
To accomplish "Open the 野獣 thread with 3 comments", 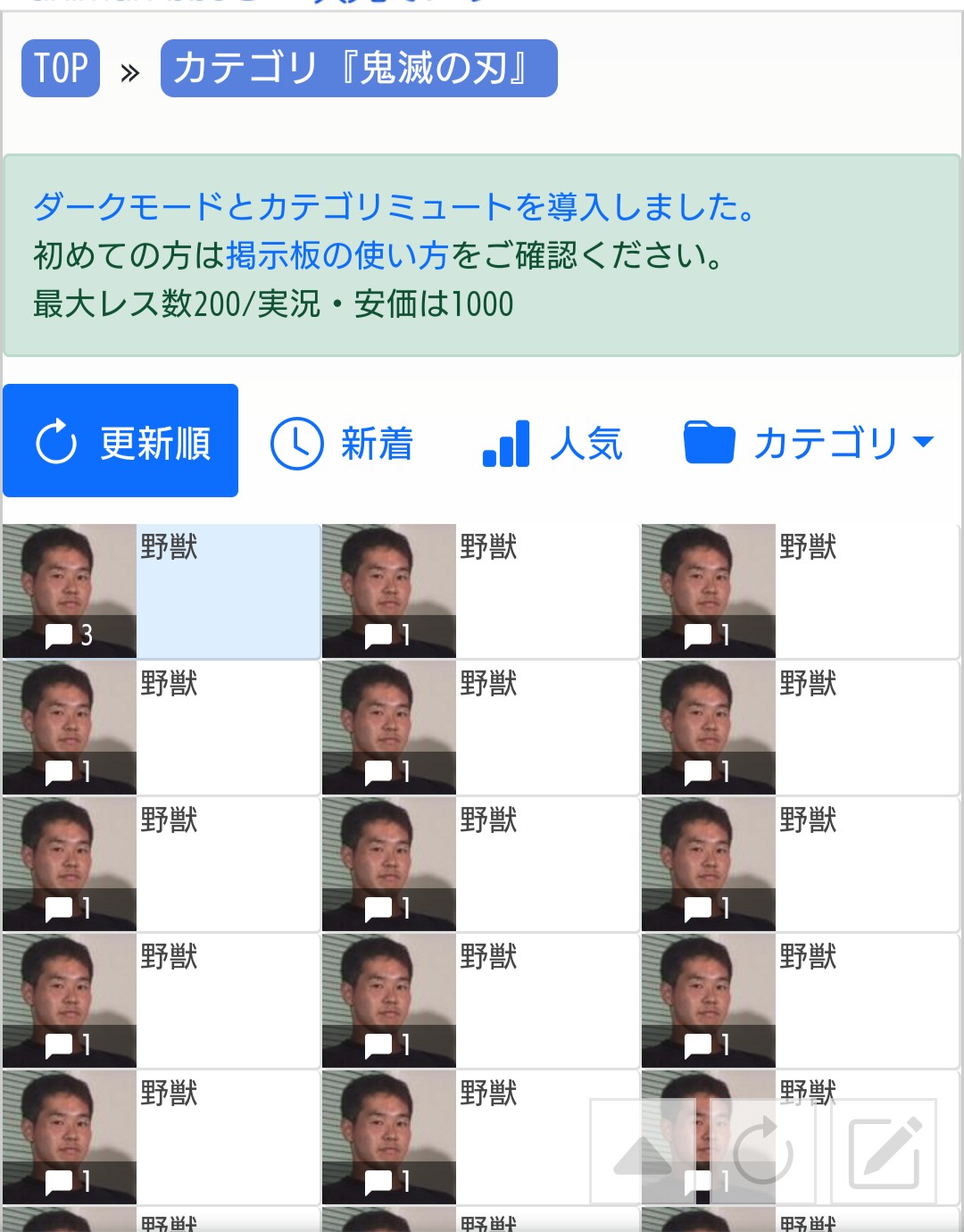I will click(x=161, y=591).
